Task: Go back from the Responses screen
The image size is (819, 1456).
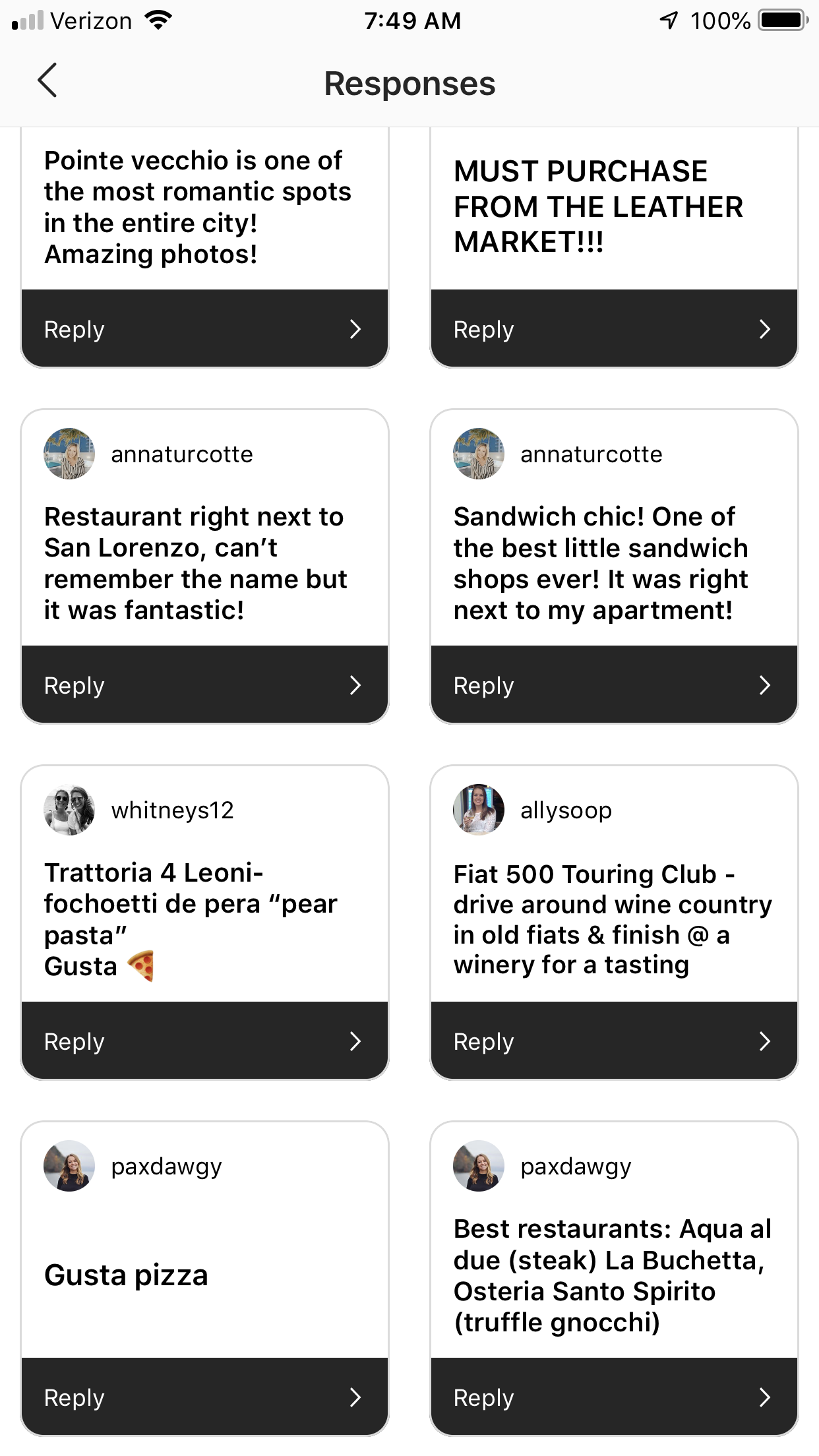Action: click(x=47, y=81)
